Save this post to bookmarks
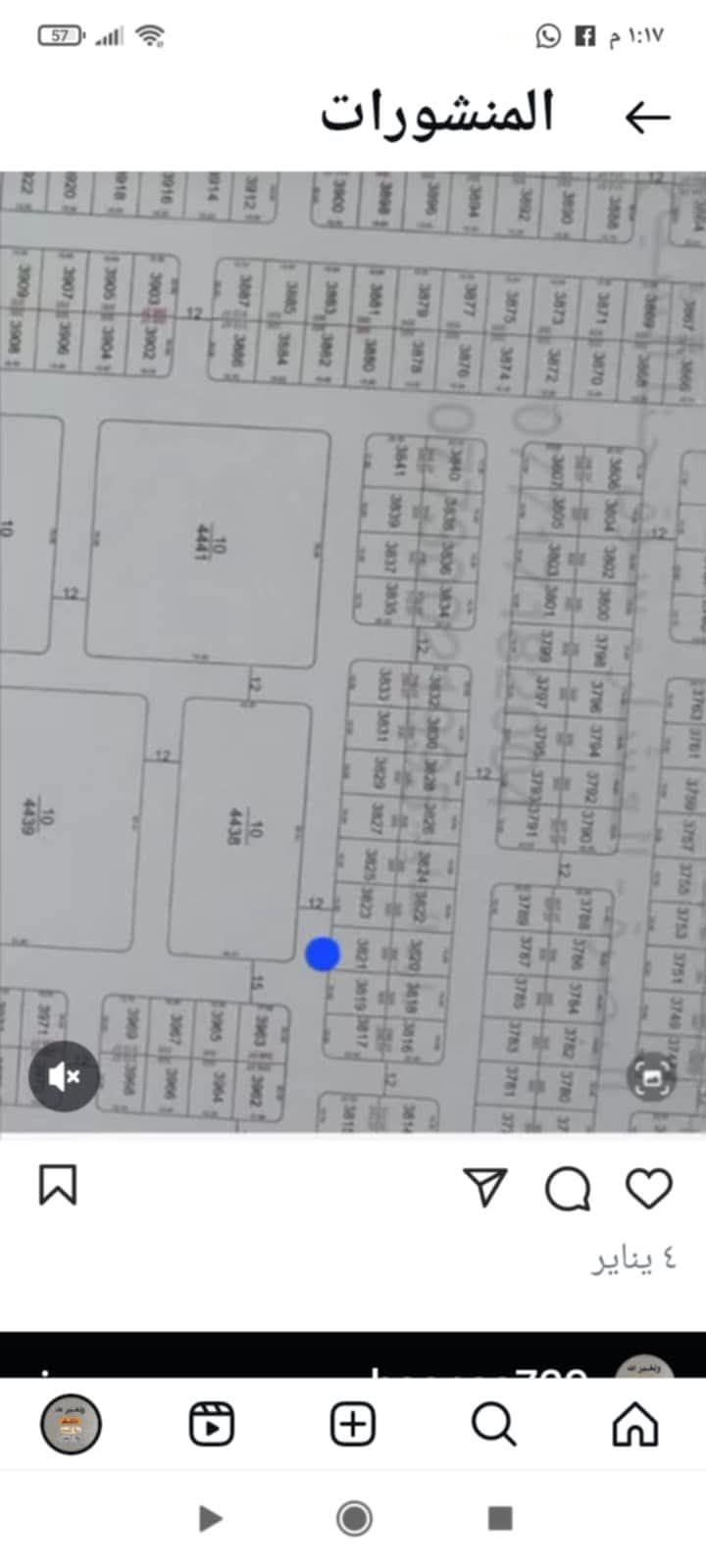Viewport: 706px width, 1568px height. tap(58, 1186)
